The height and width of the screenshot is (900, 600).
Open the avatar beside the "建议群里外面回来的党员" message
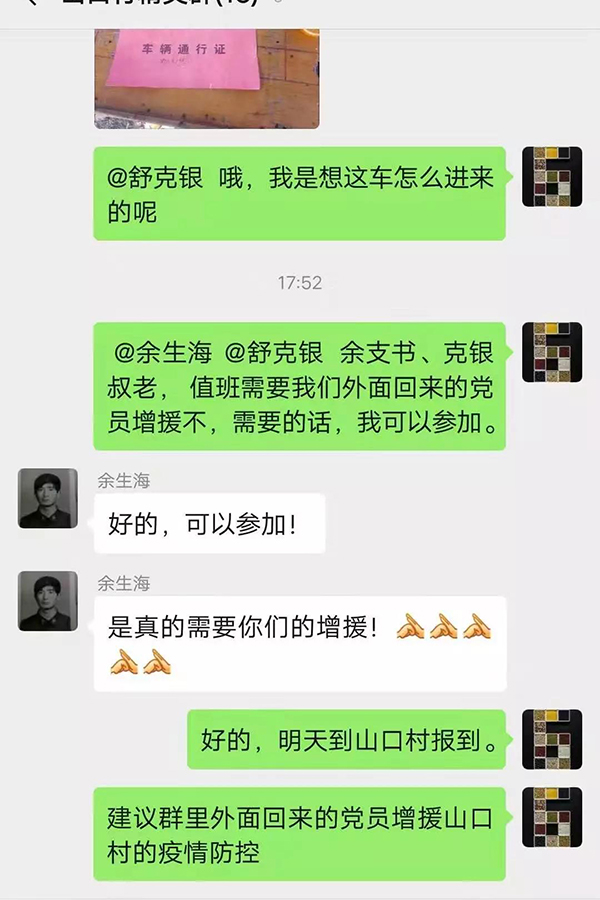click(x=552, y=816)
